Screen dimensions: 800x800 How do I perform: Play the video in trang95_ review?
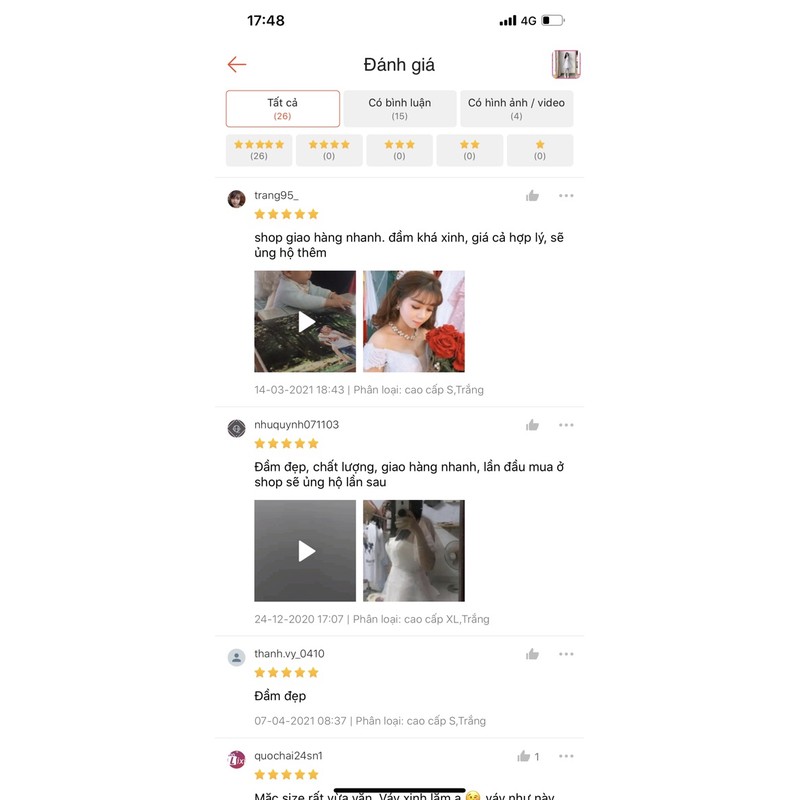coord(305,321)
